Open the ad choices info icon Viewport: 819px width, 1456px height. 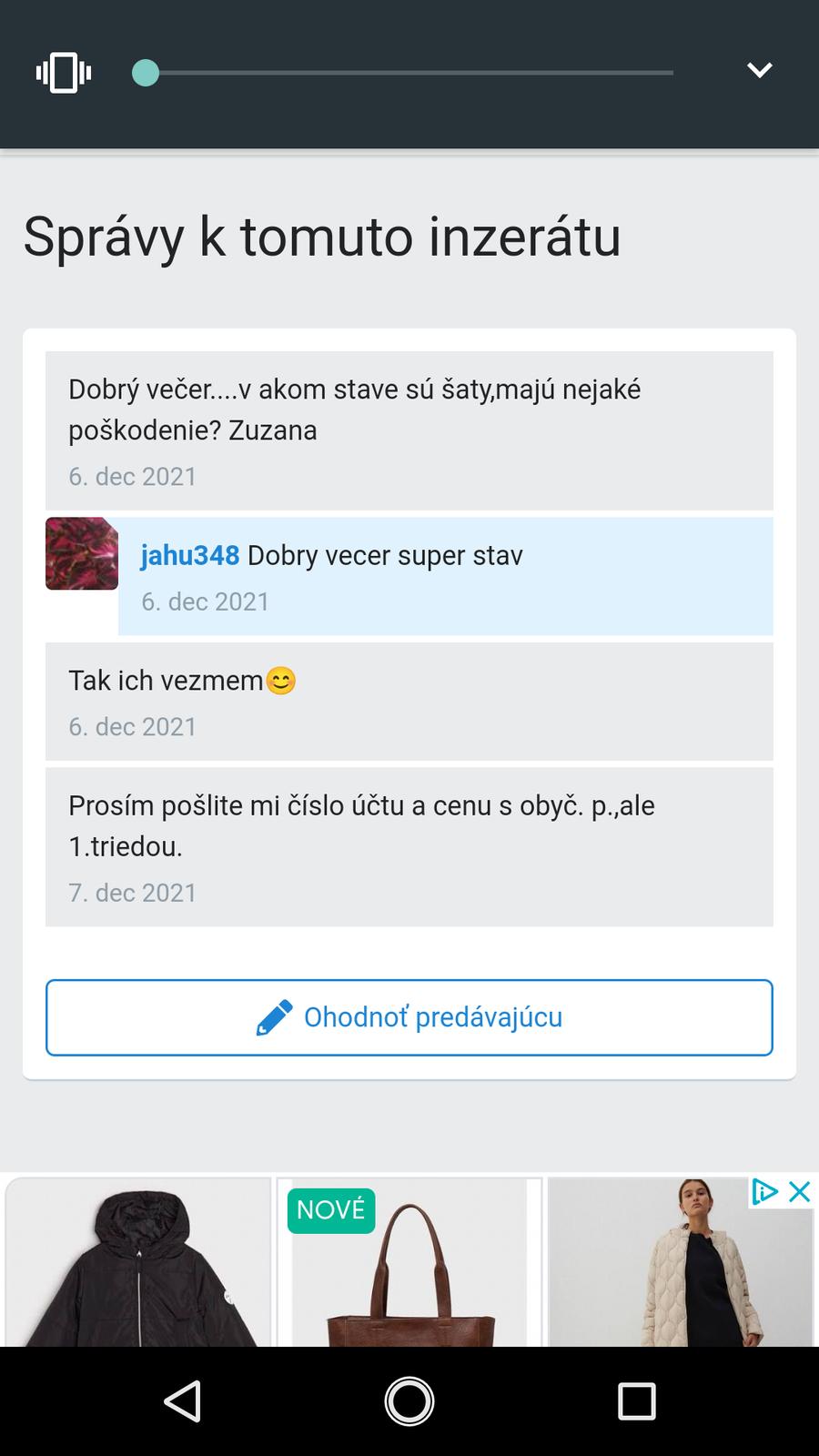pos(764,1192)
